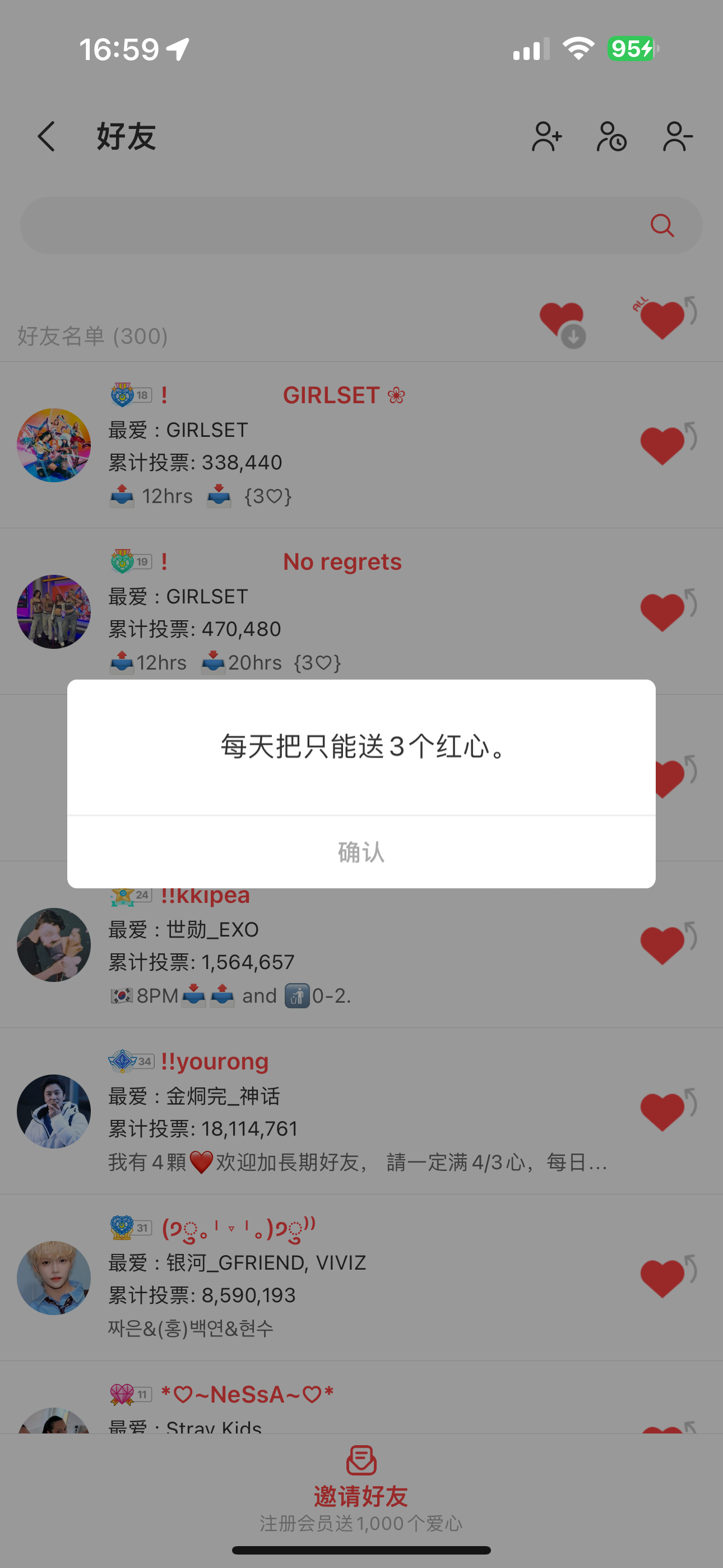Open the add friend icon

tap(546, 137)
